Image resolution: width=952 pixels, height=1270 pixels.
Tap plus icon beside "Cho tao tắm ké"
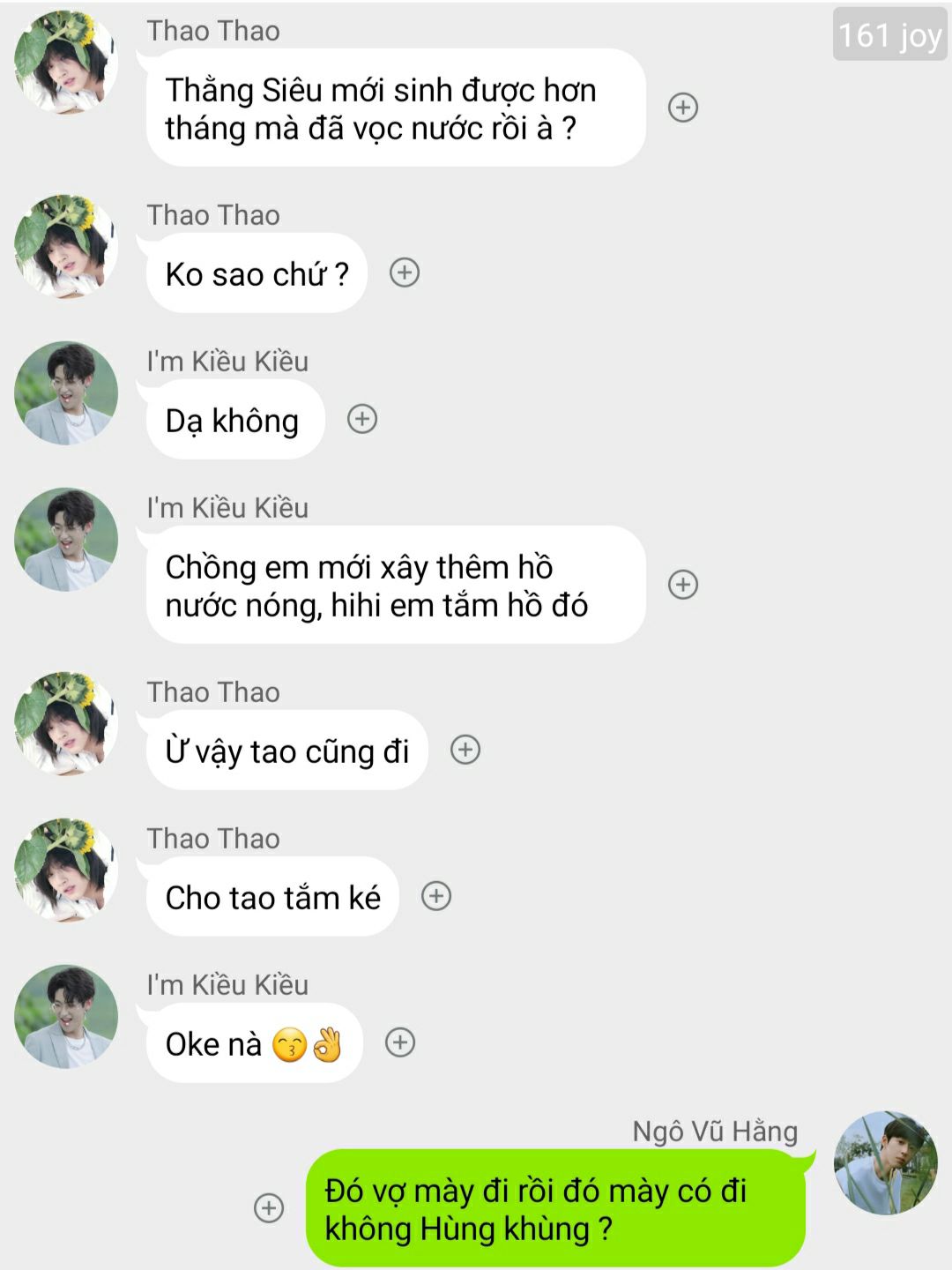point(436,896)
